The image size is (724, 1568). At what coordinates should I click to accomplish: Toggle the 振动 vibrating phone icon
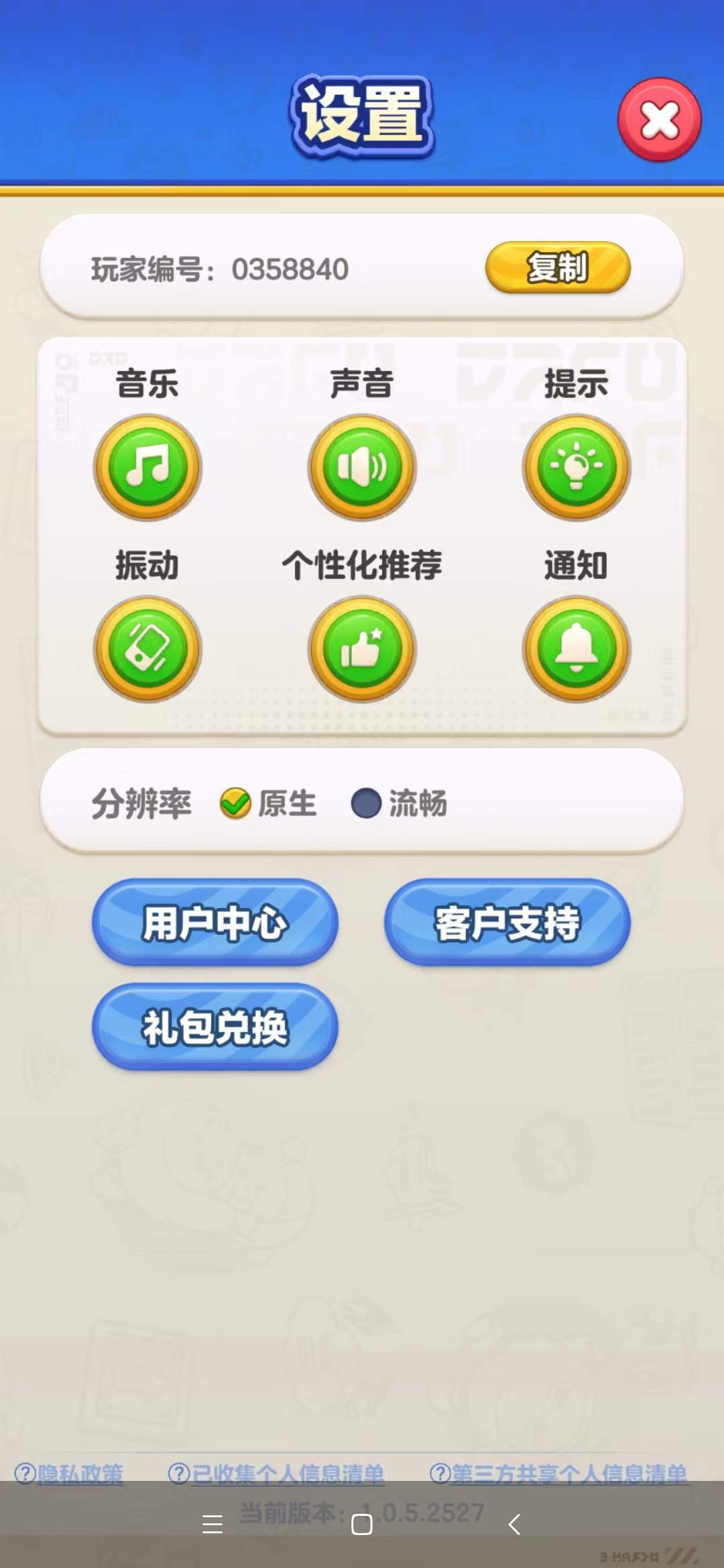(149, 649)
